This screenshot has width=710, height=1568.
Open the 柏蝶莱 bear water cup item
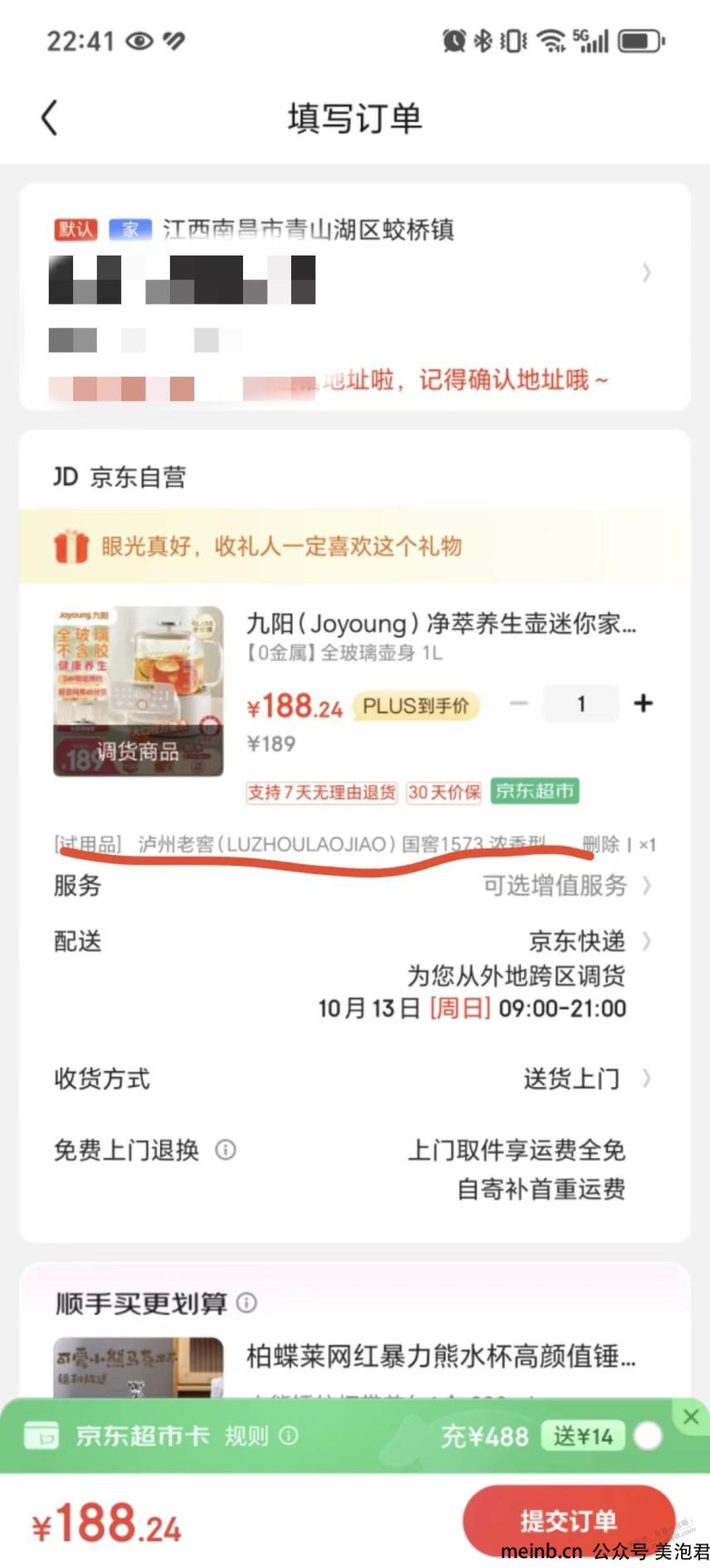[x=440, y=1356]
